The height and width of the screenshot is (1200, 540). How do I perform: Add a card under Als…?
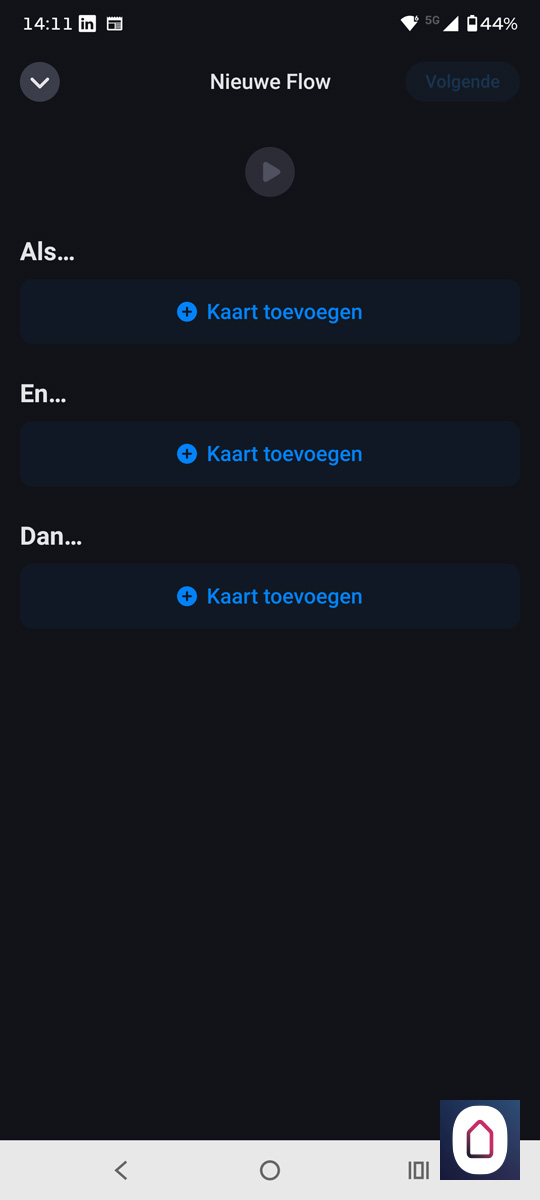point(270,312)
